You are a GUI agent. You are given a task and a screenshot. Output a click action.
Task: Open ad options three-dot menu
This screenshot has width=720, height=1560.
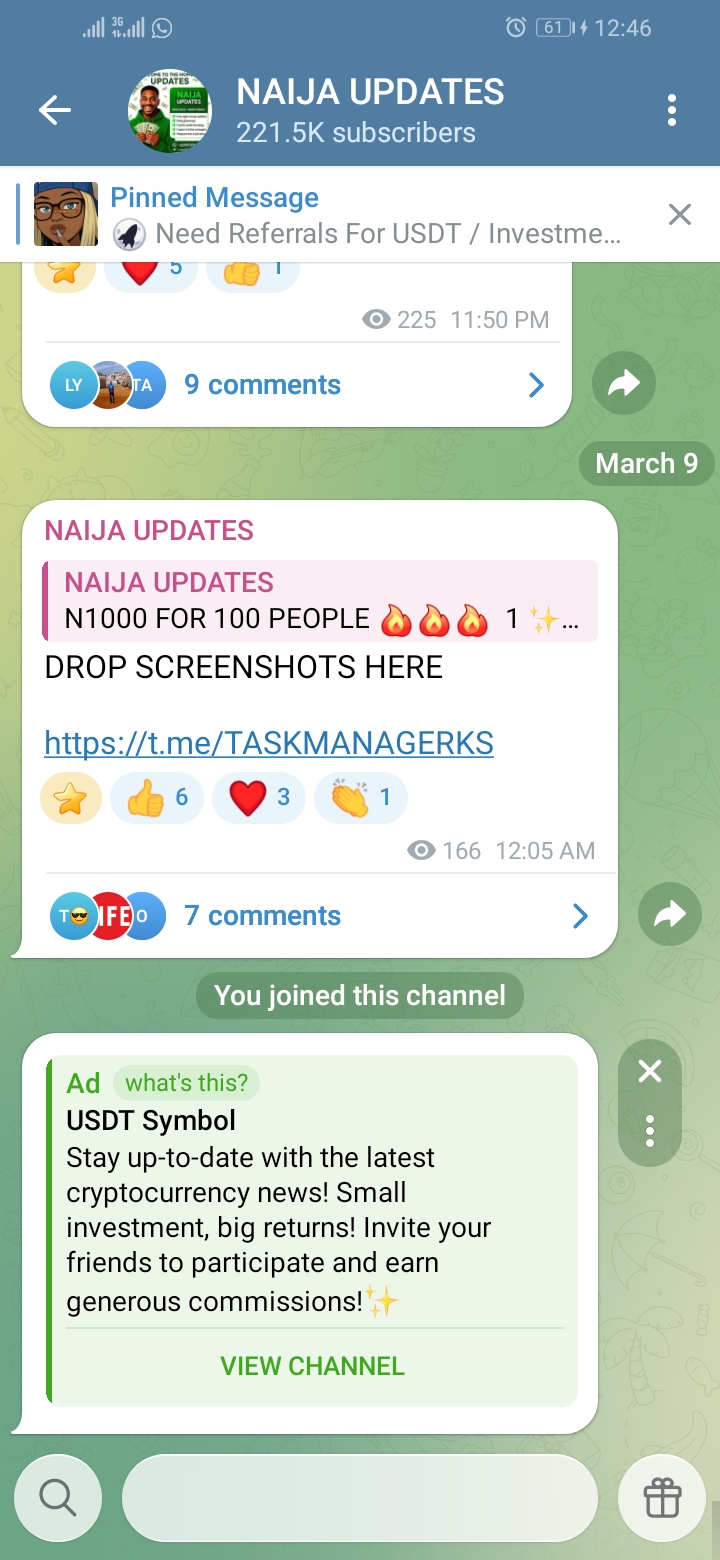pos(650,1130)
